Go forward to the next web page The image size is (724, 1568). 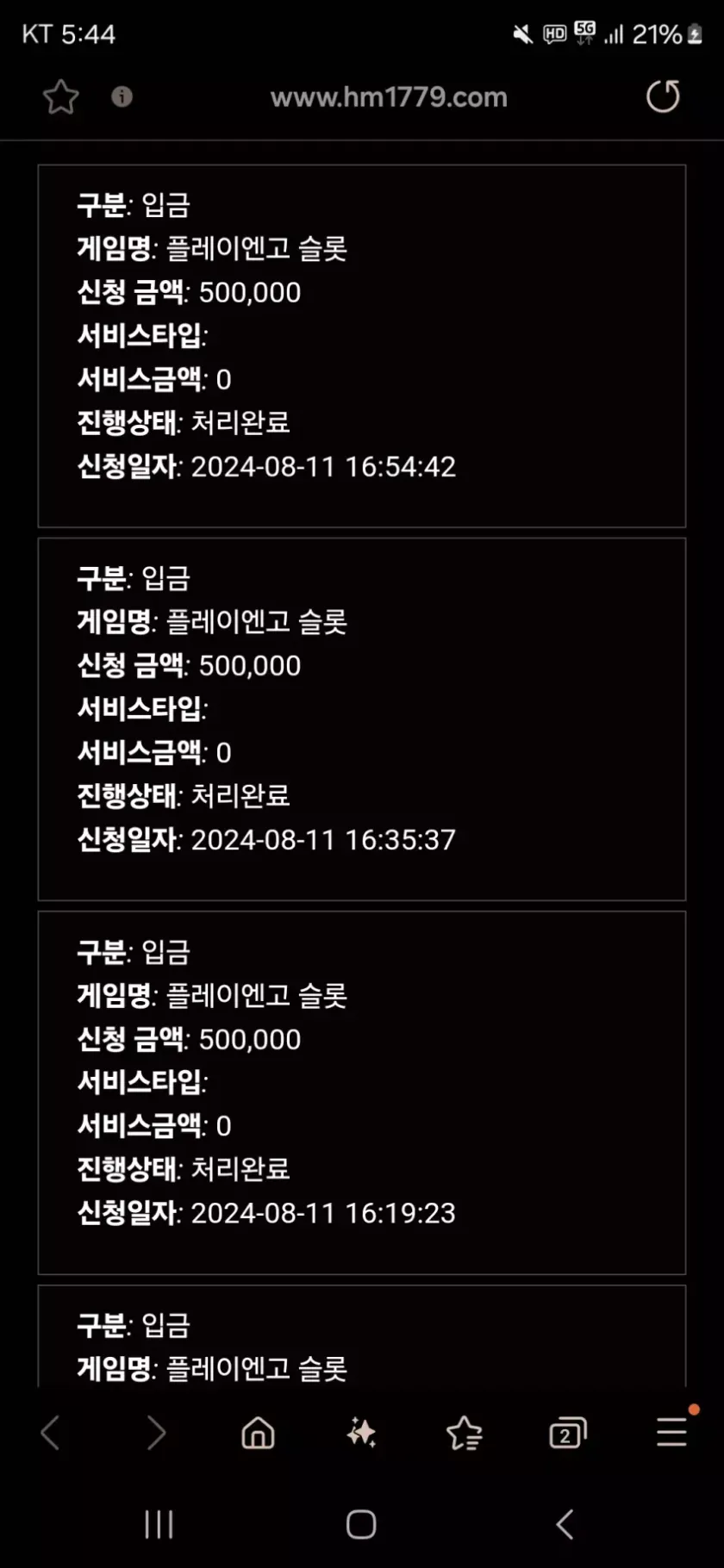(x=155, y=1433)
